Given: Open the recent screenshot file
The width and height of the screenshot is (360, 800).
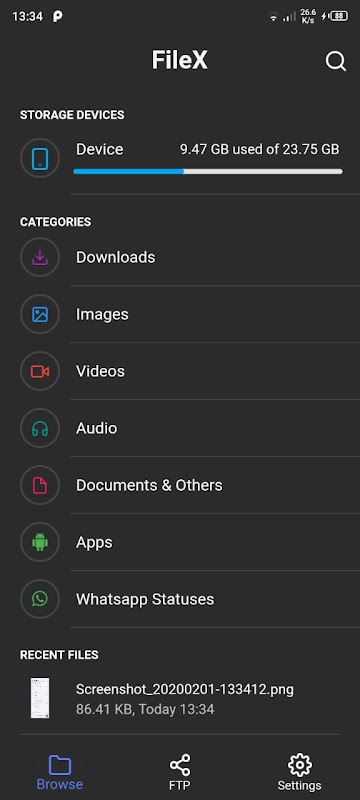Looking at the screenshot, I should pos(180,698).
